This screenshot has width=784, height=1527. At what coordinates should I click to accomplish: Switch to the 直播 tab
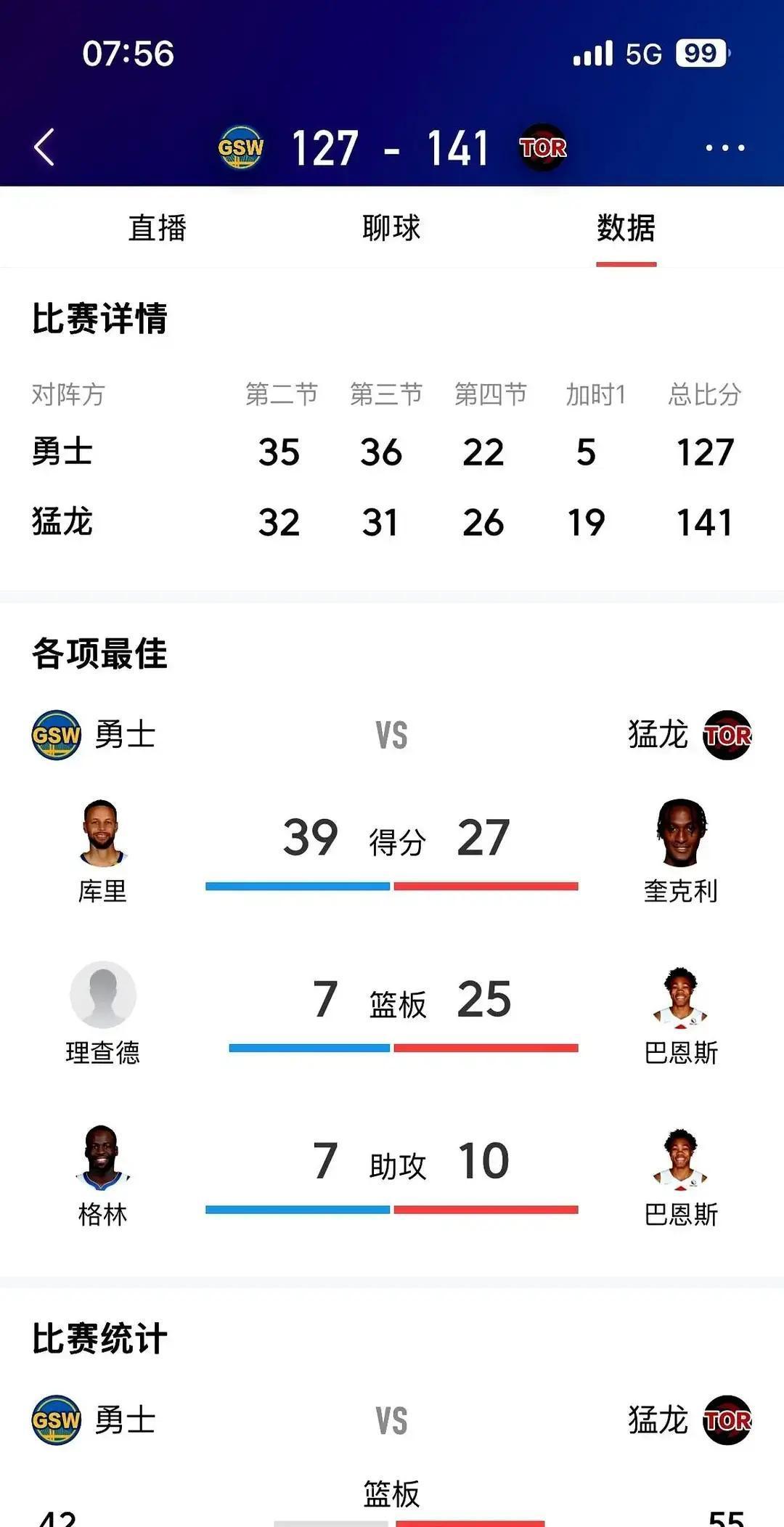click(157, 227)
